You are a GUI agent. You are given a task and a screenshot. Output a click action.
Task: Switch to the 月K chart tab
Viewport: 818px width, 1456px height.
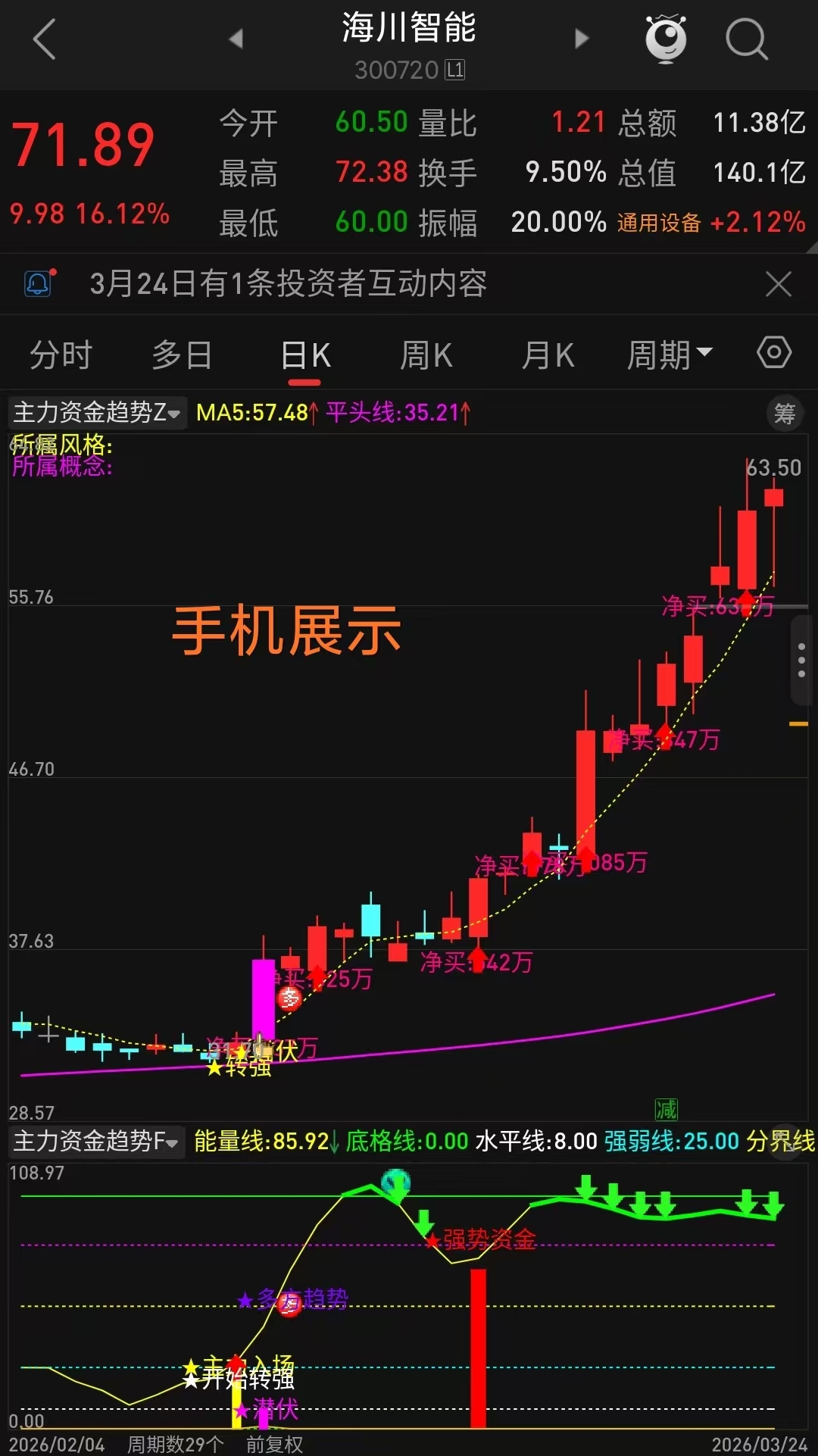click(548, 355)
